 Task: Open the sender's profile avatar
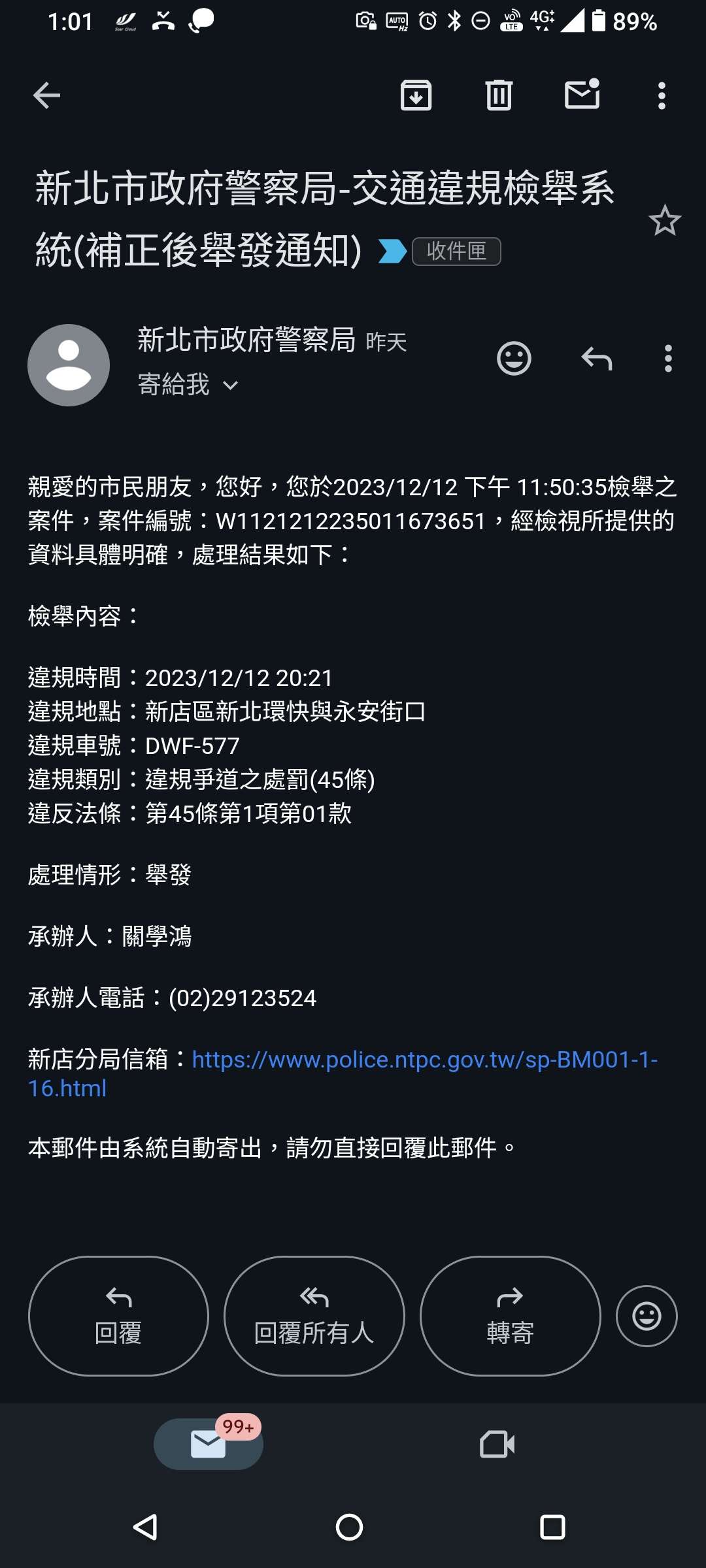coord(69,365)
